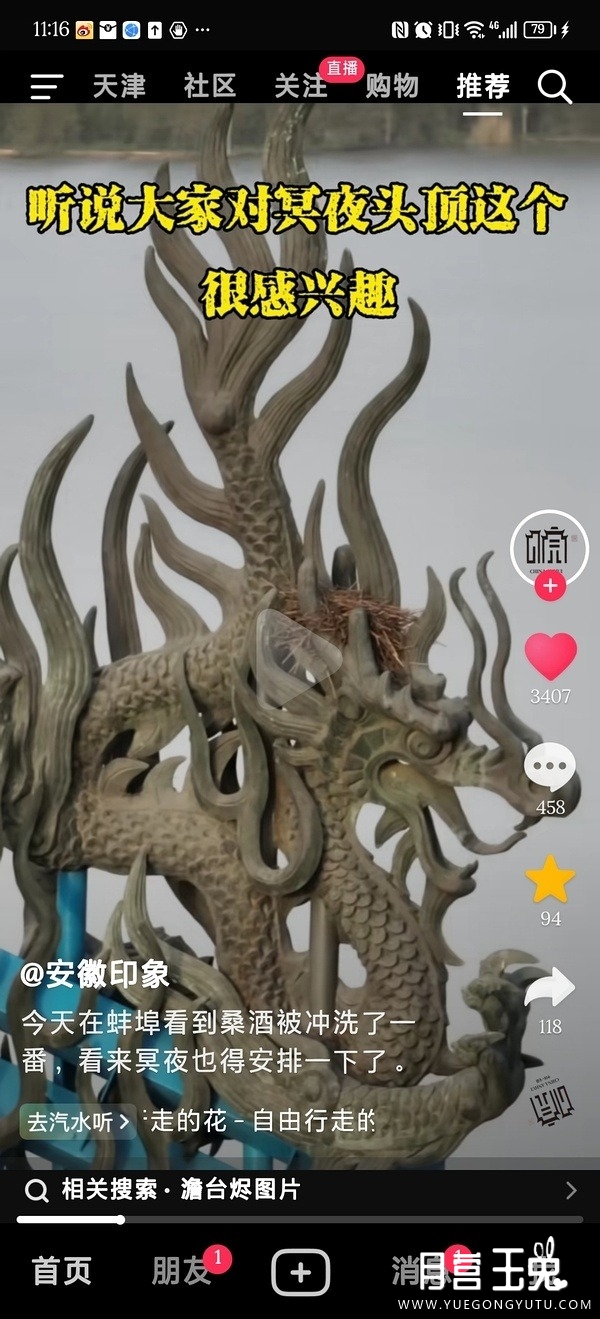600x1319 pixels.
Task: Share this video via arrow icon
Action: [x=550, y=988]
